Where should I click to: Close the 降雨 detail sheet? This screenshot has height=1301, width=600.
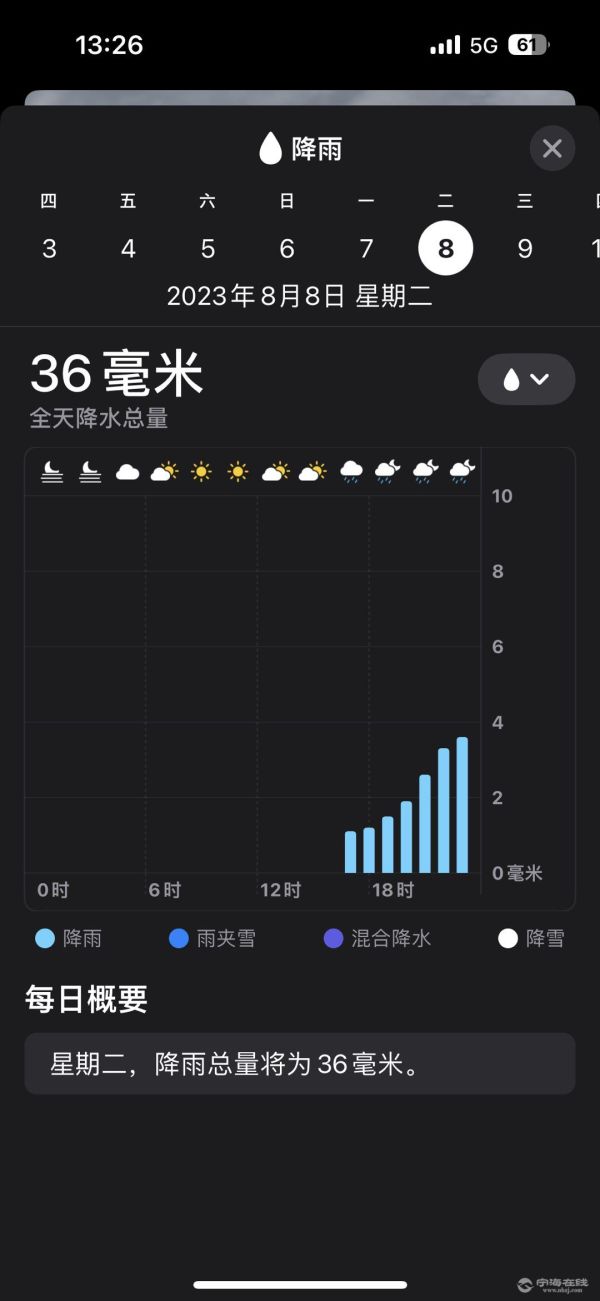(x=552, y=149)
